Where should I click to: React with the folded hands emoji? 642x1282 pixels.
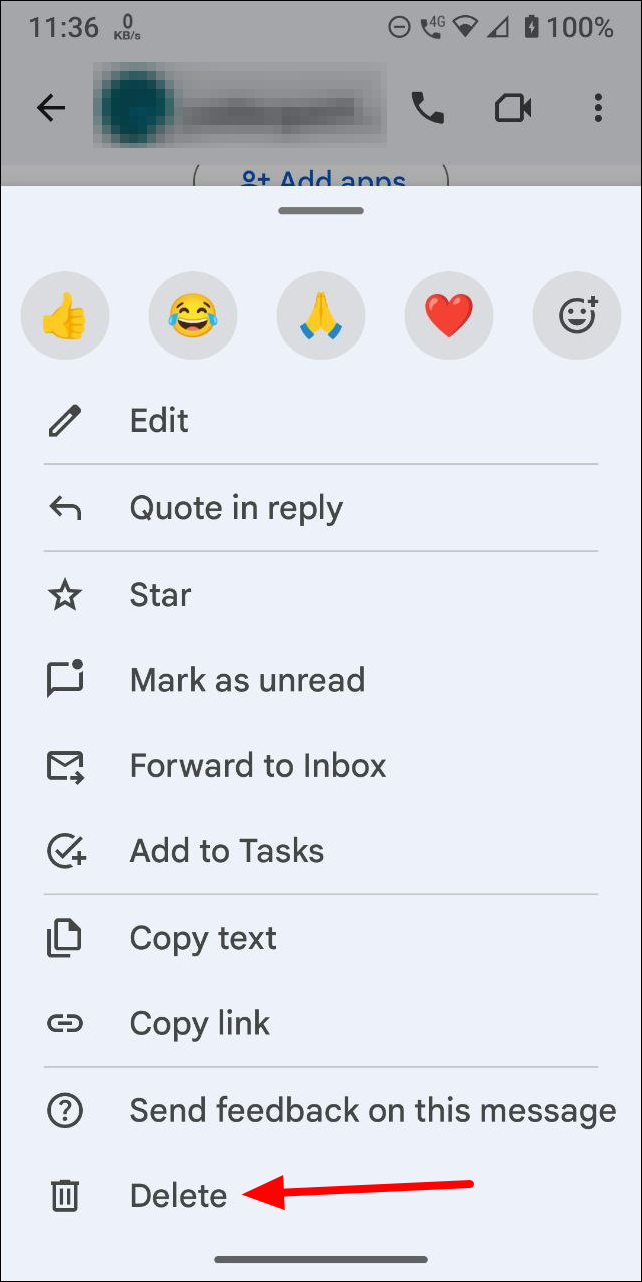pyautogui.click(x=321, y=316)
